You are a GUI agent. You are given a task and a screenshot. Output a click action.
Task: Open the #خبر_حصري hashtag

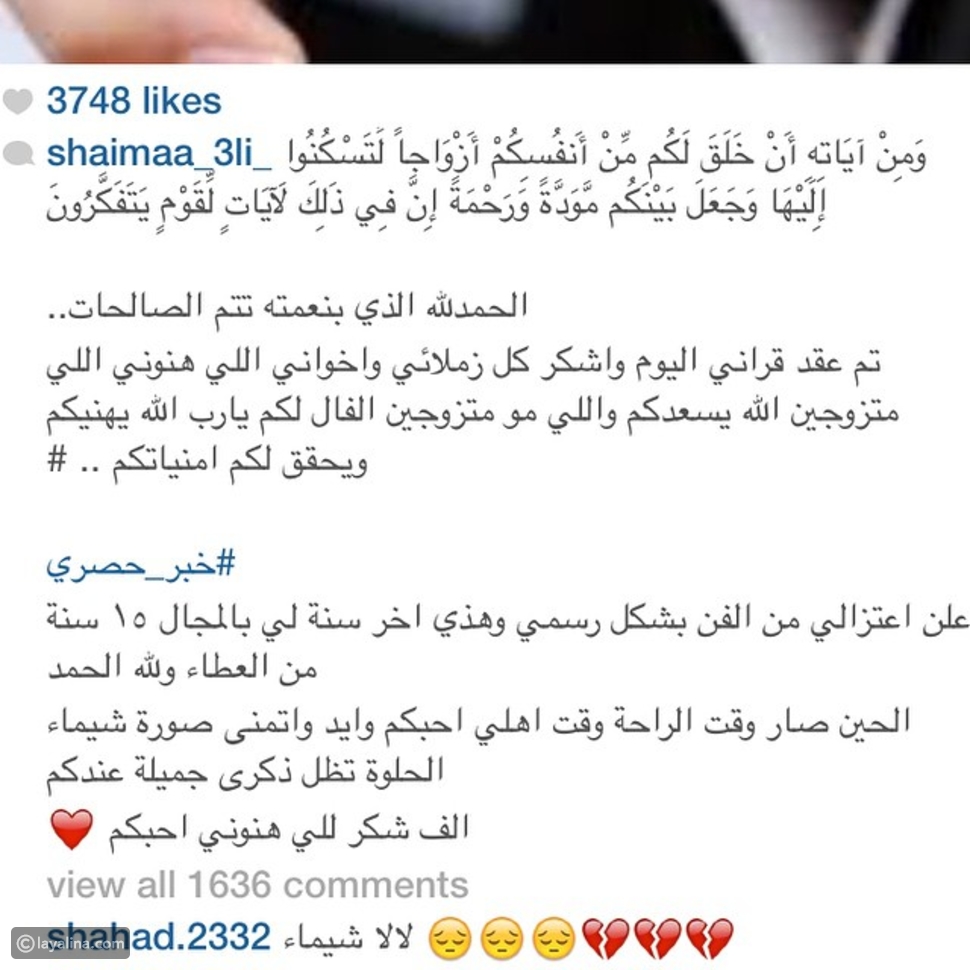141,566
